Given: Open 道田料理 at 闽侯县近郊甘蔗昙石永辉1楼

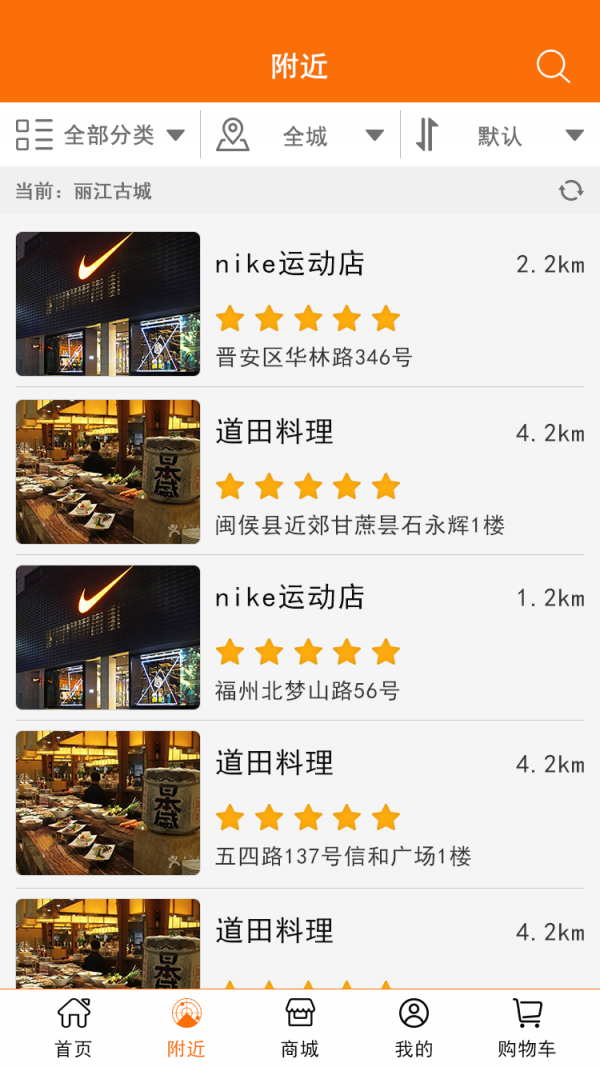Looking at the screenshot, I should pos(300,472).
